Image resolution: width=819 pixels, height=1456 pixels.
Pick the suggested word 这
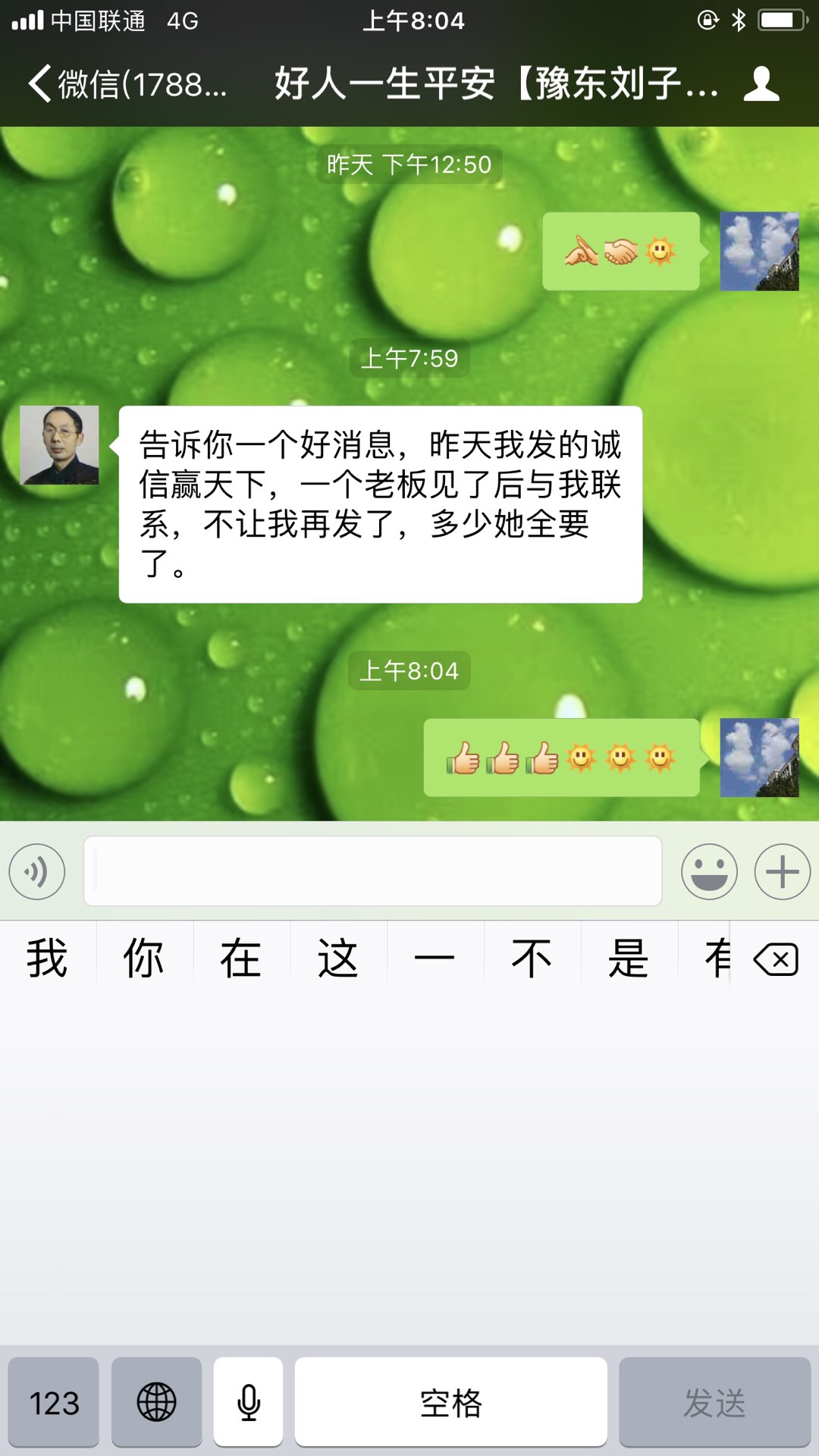(x=338, y=959)
